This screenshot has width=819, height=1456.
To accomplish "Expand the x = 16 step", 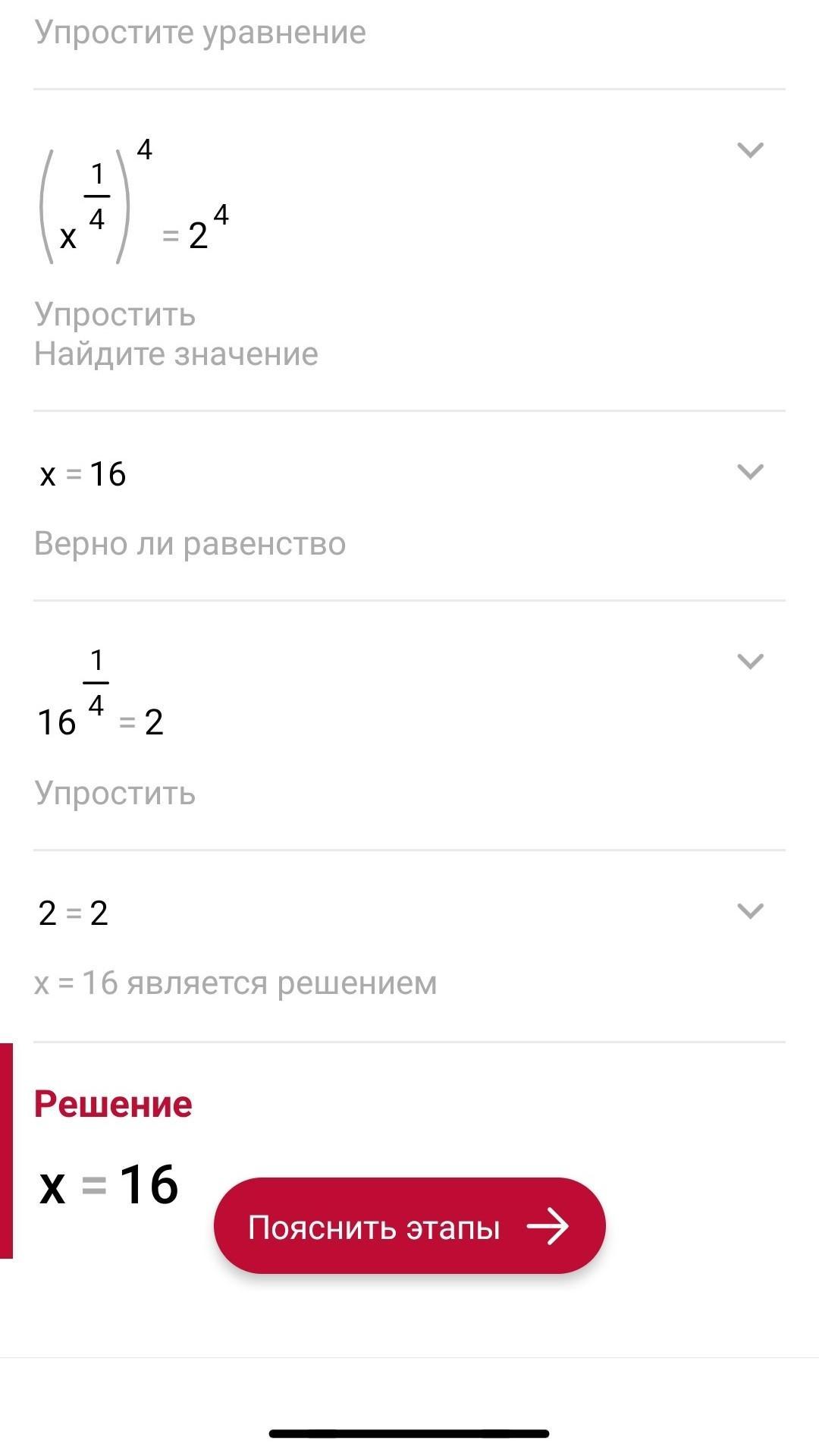I will tap(750, 471).
